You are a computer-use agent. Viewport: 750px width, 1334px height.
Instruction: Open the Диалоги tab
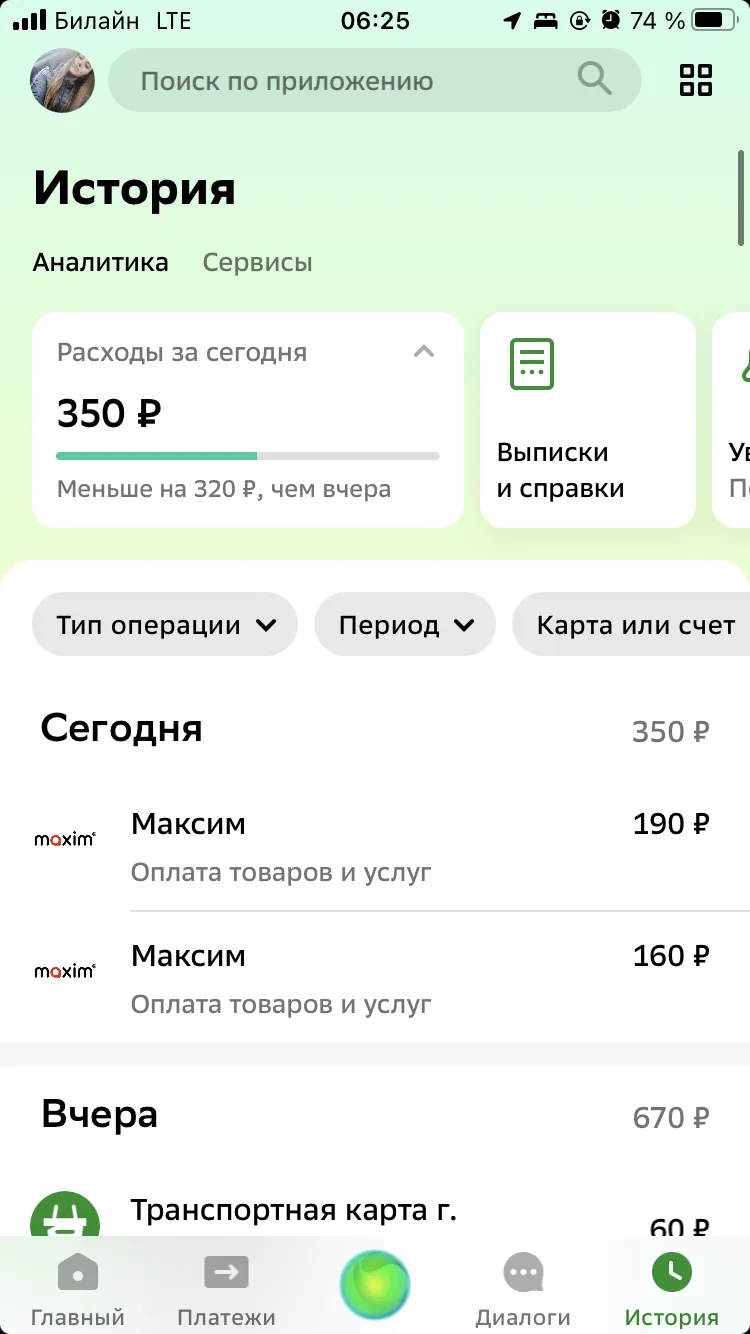point(523,1290)
